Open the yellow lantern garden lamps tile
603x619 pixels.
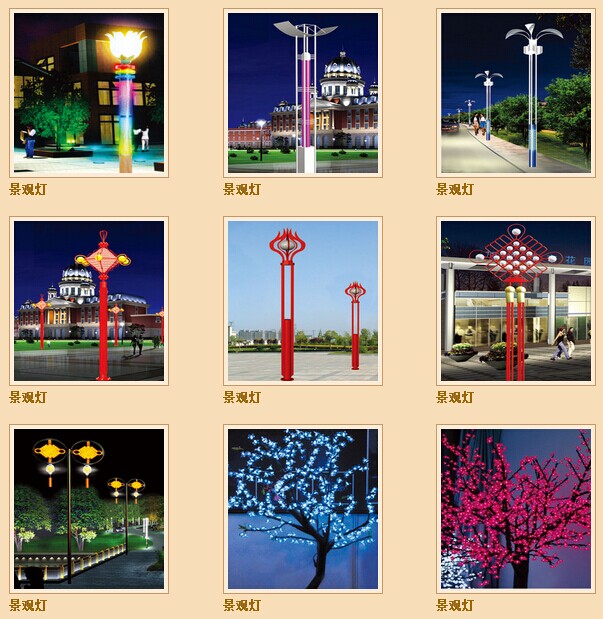point(89,509)
